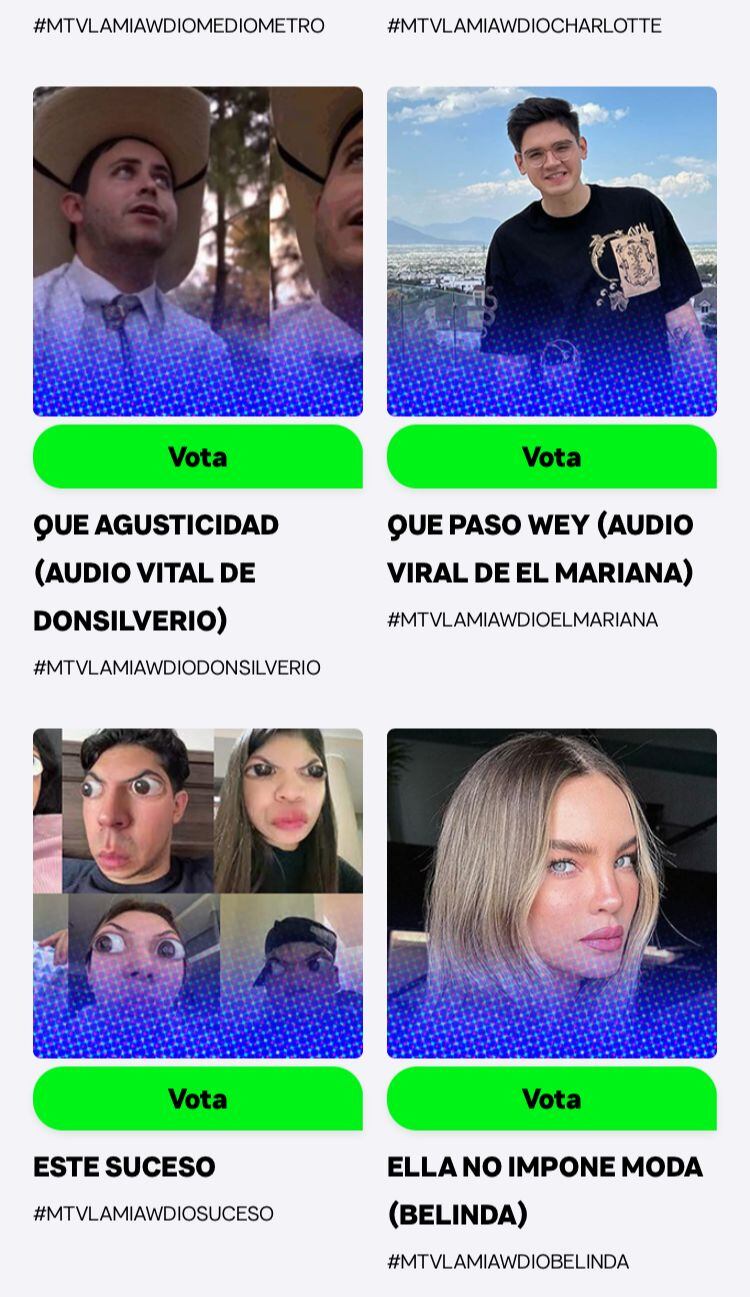Select El Mariana's photo thumbnail
Viewport: 750px width, 1297px height.
(551, 249)
